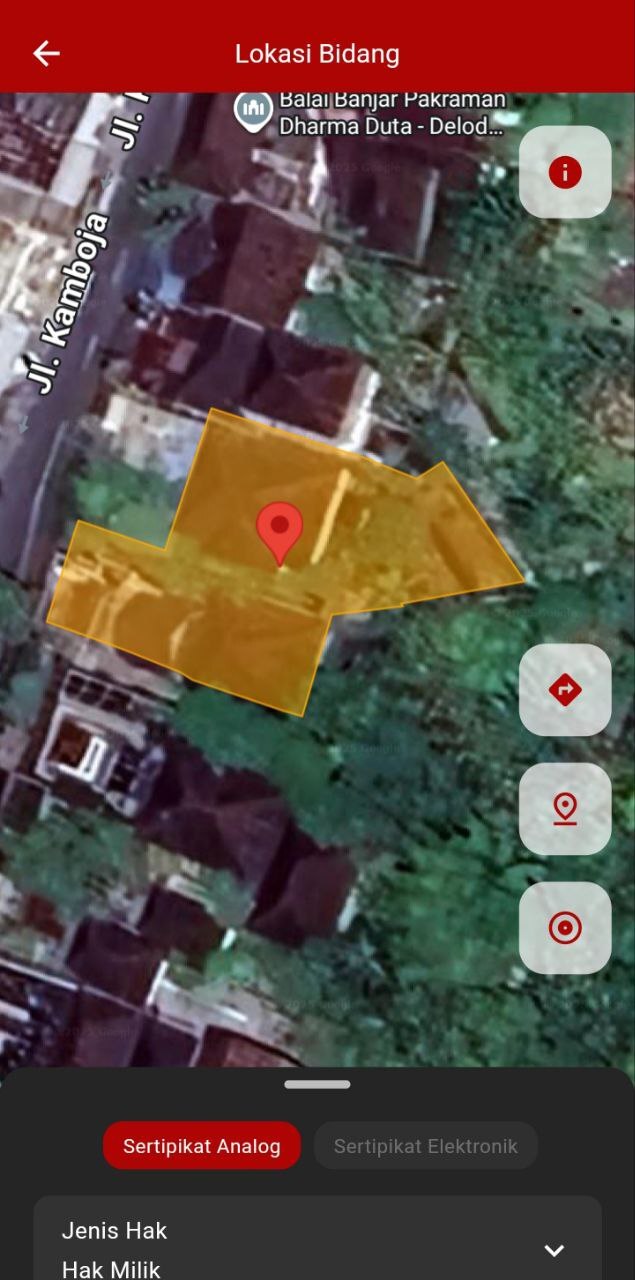This screenshot has height=1280, width=635.
Task: Tap the bottom sheet drag handle
Action: point(317,1084)
